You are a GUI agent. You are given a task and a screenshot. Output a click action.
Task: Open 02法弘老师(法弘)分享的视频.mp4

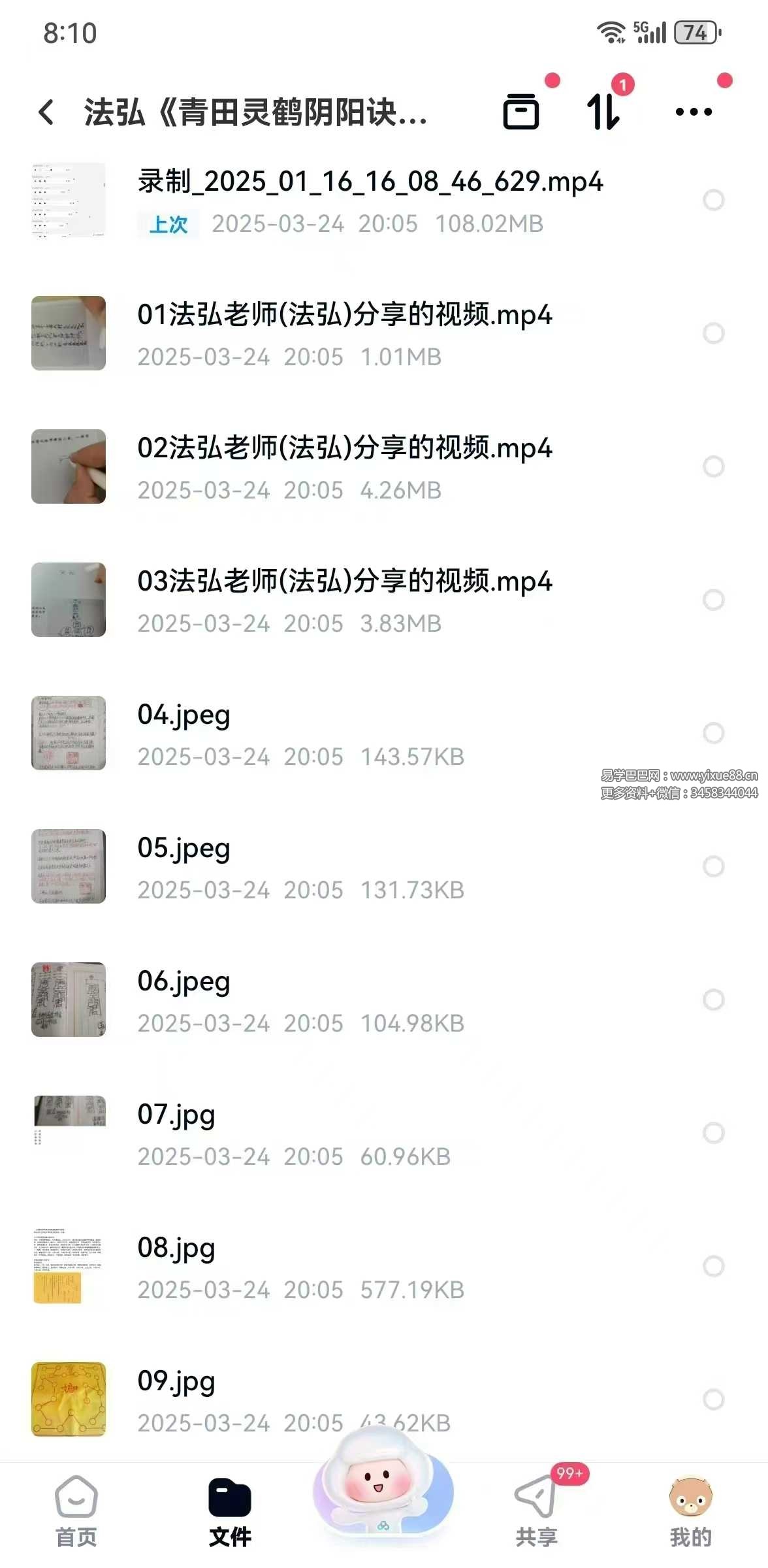[x=344, y=449]
